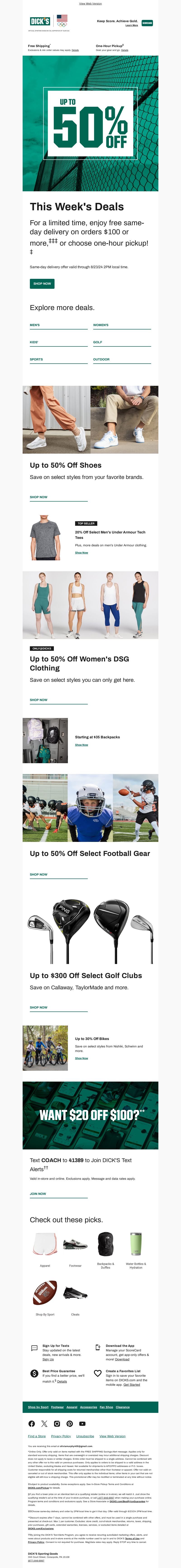Browse the GOLF deals category

(x=98, y=342)
